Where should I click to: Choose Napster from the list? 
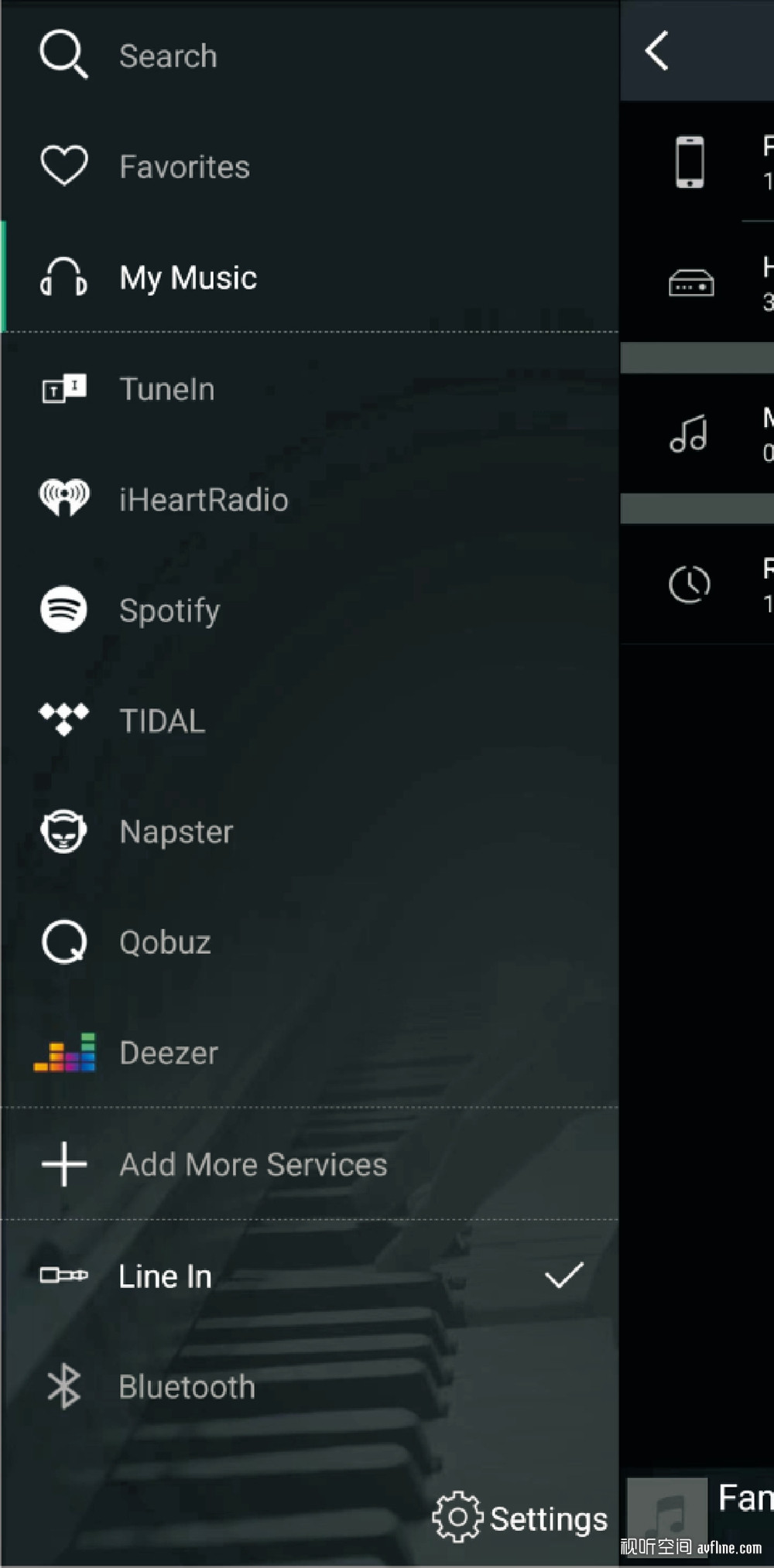coord(310,831)
